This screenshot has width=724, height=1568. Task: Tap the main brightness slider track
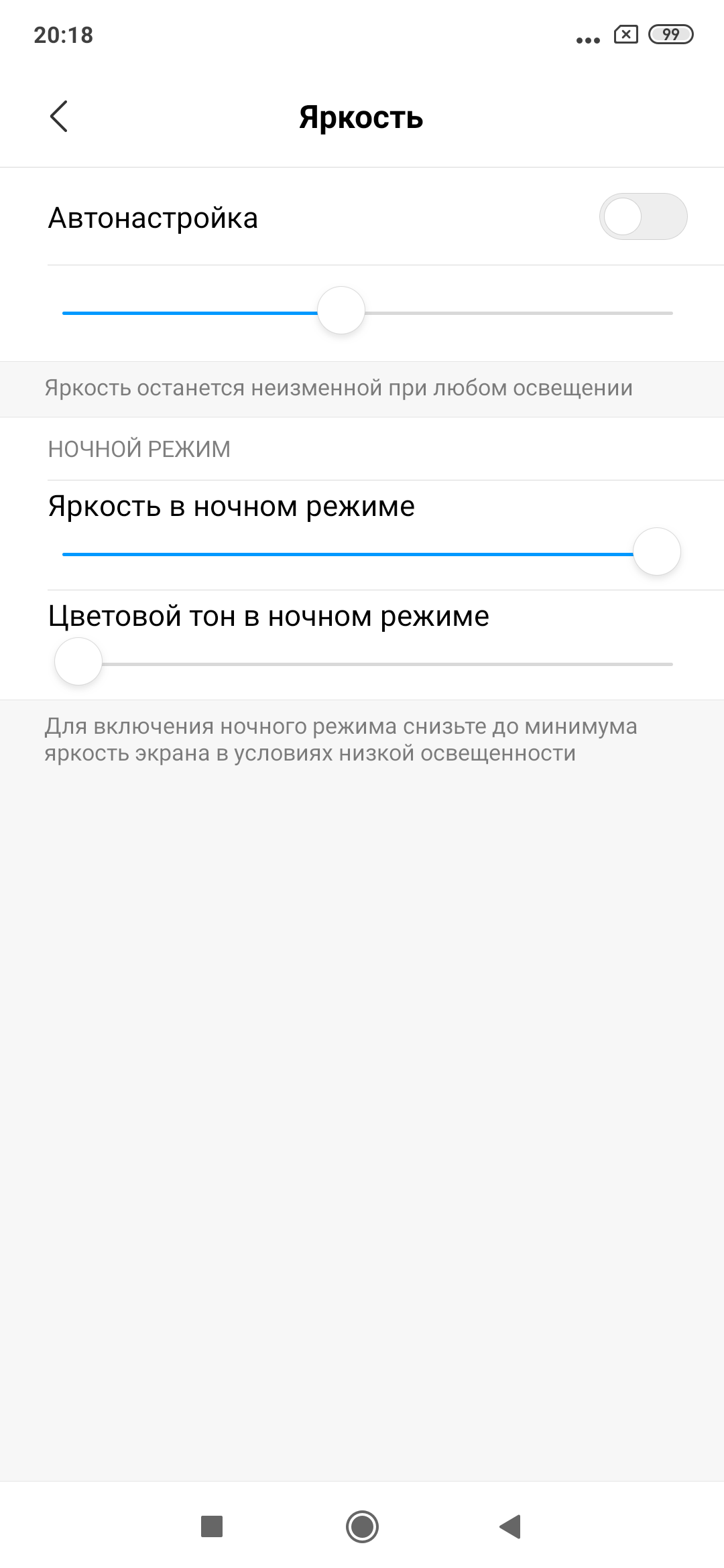coord(367,313)
